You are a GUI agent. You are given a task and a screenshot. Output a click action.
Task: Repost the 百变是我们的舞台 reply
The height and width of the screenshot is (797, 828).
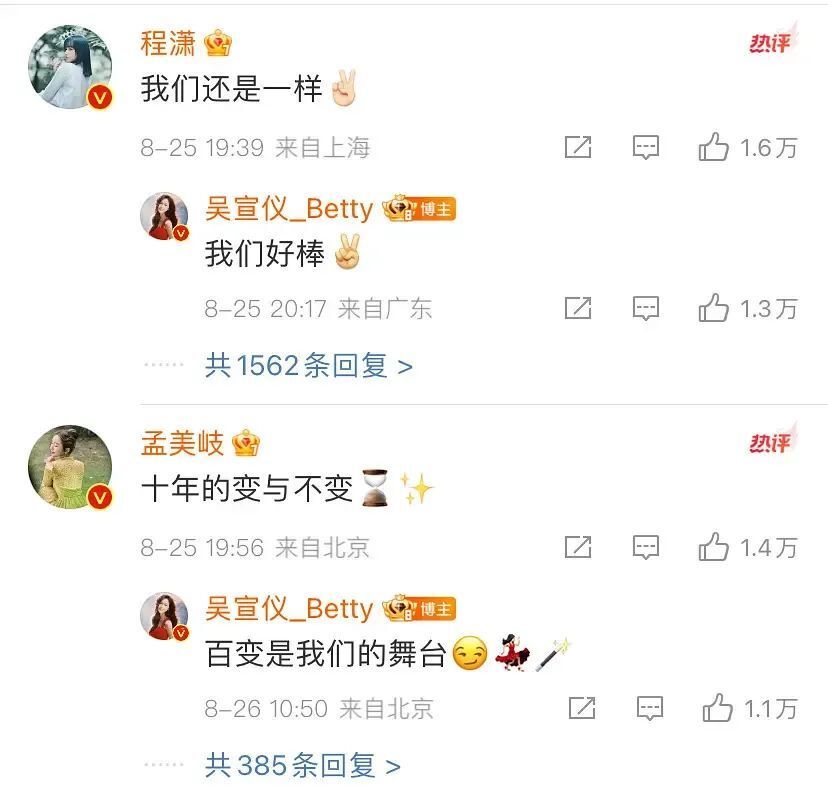pos(581,709)
